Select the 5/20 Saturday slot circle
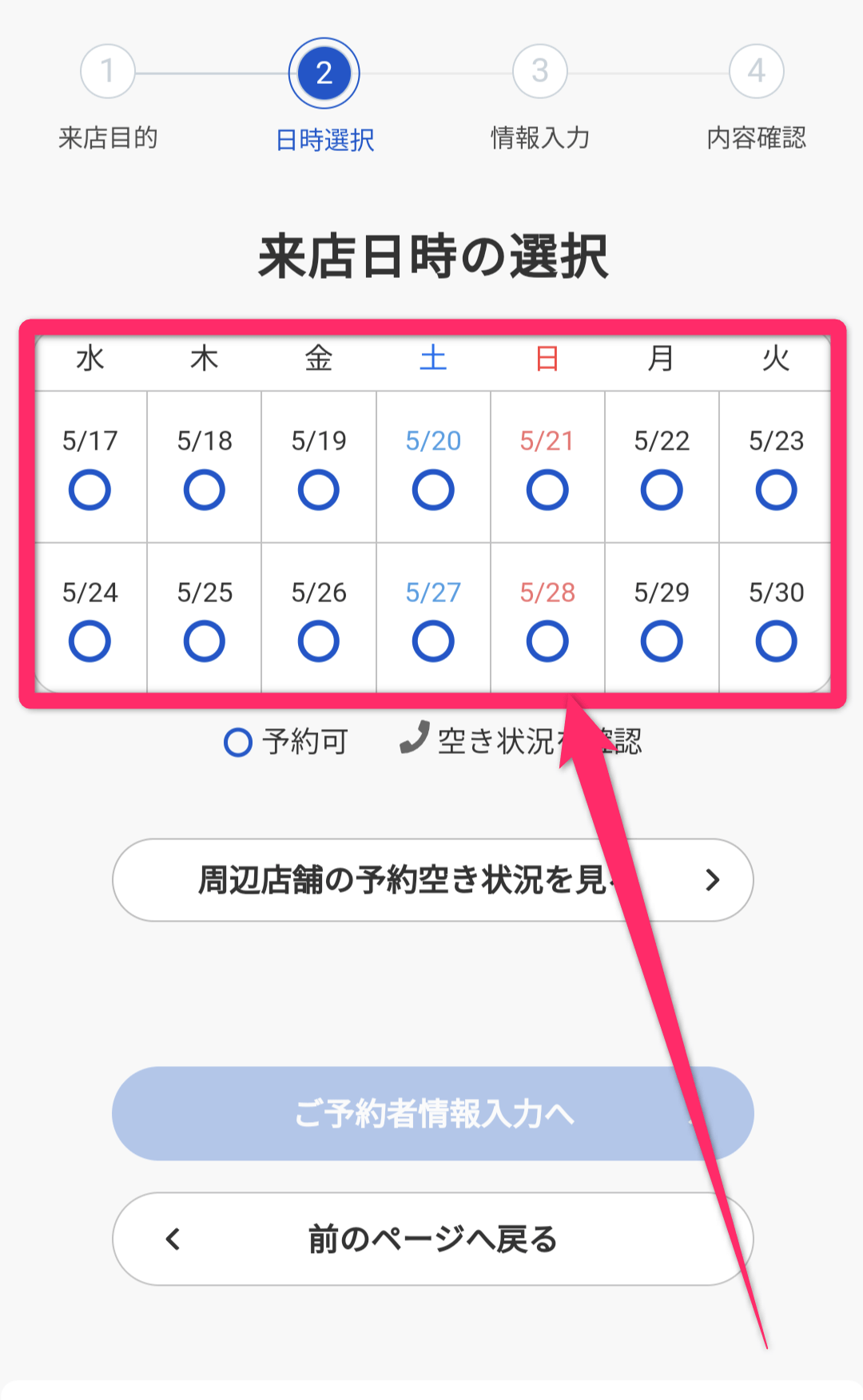The height and width of the screenshot is (1400, 863). pyautogui.click(x=432, y=490)
